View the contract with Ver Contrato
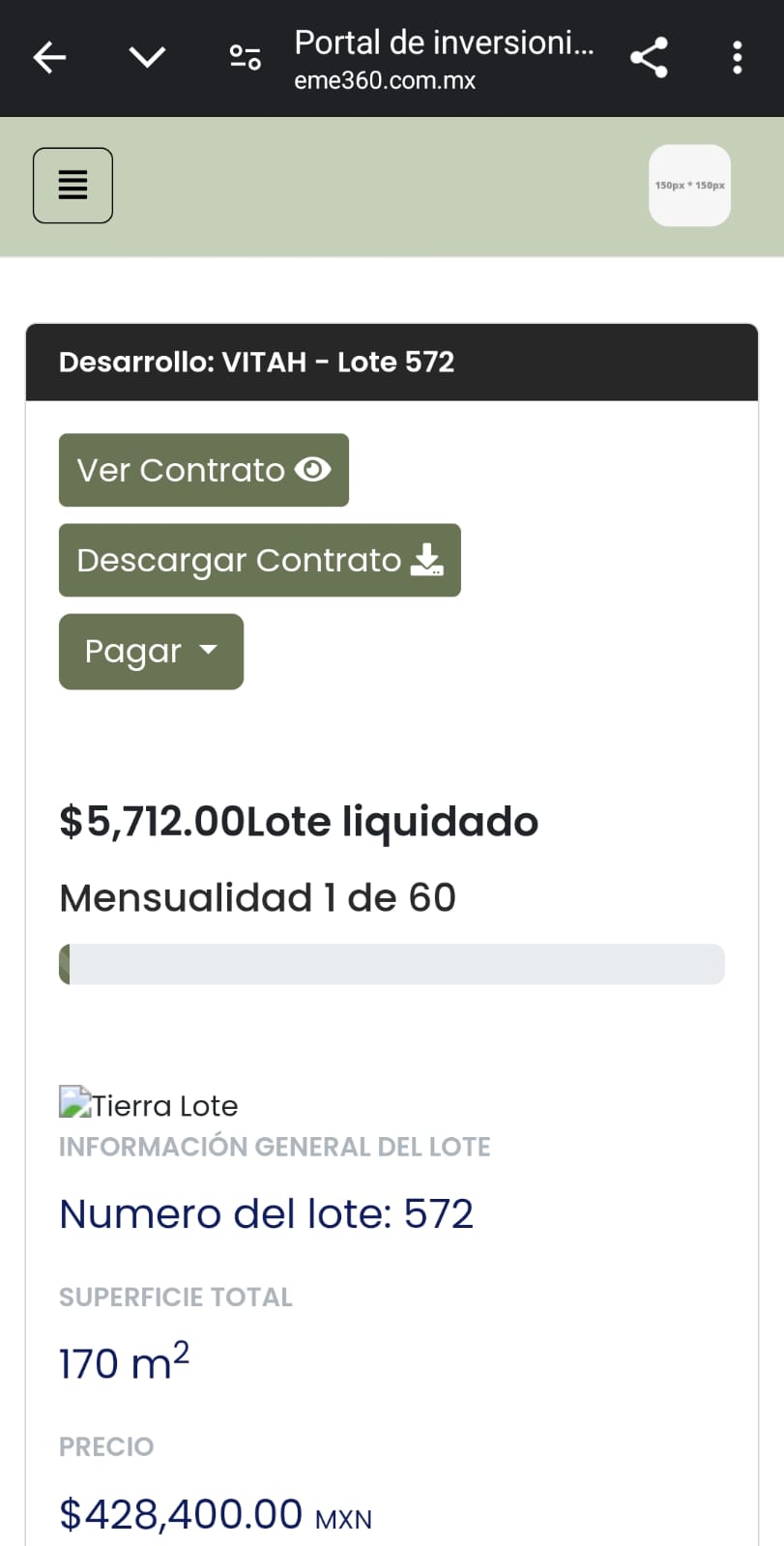Image resolution: width=784 pixels, height=1546 pixels. [x=204, y=470]
